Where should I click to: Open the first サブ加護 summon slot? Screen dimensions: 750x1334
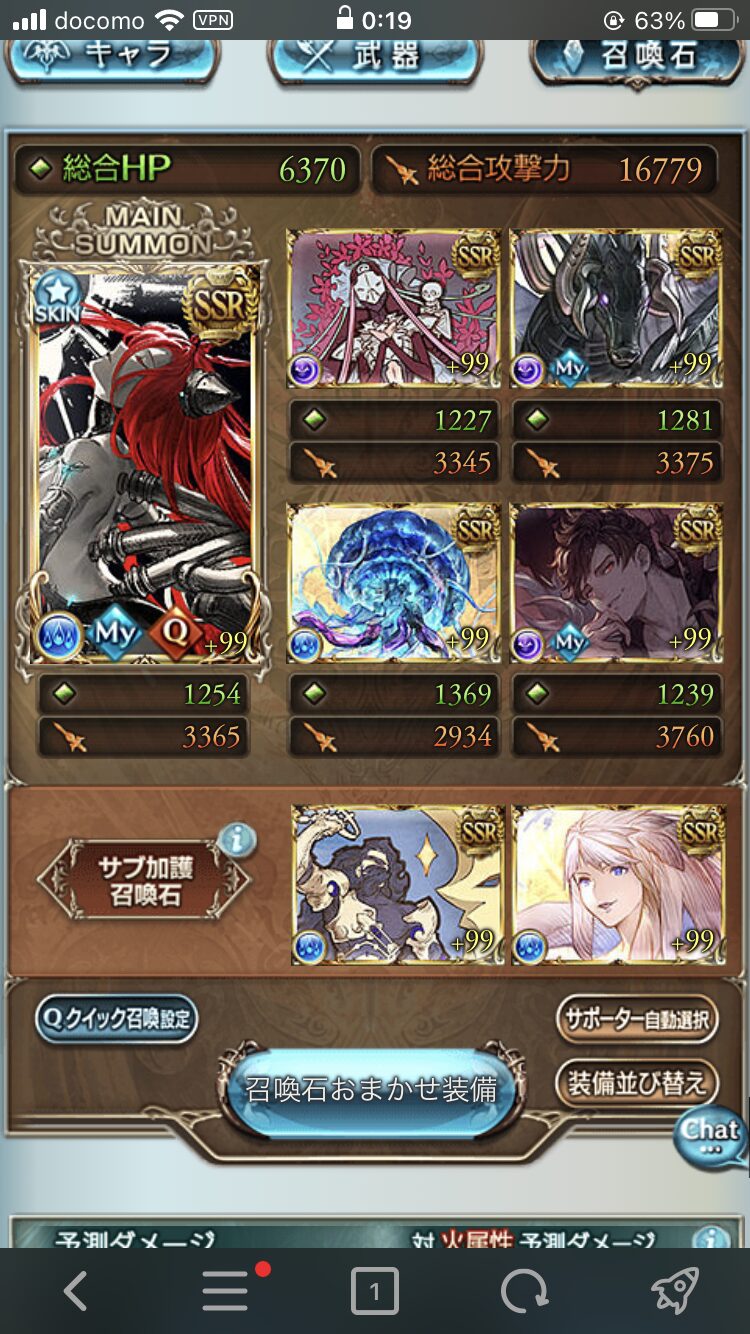click(398, 885)
